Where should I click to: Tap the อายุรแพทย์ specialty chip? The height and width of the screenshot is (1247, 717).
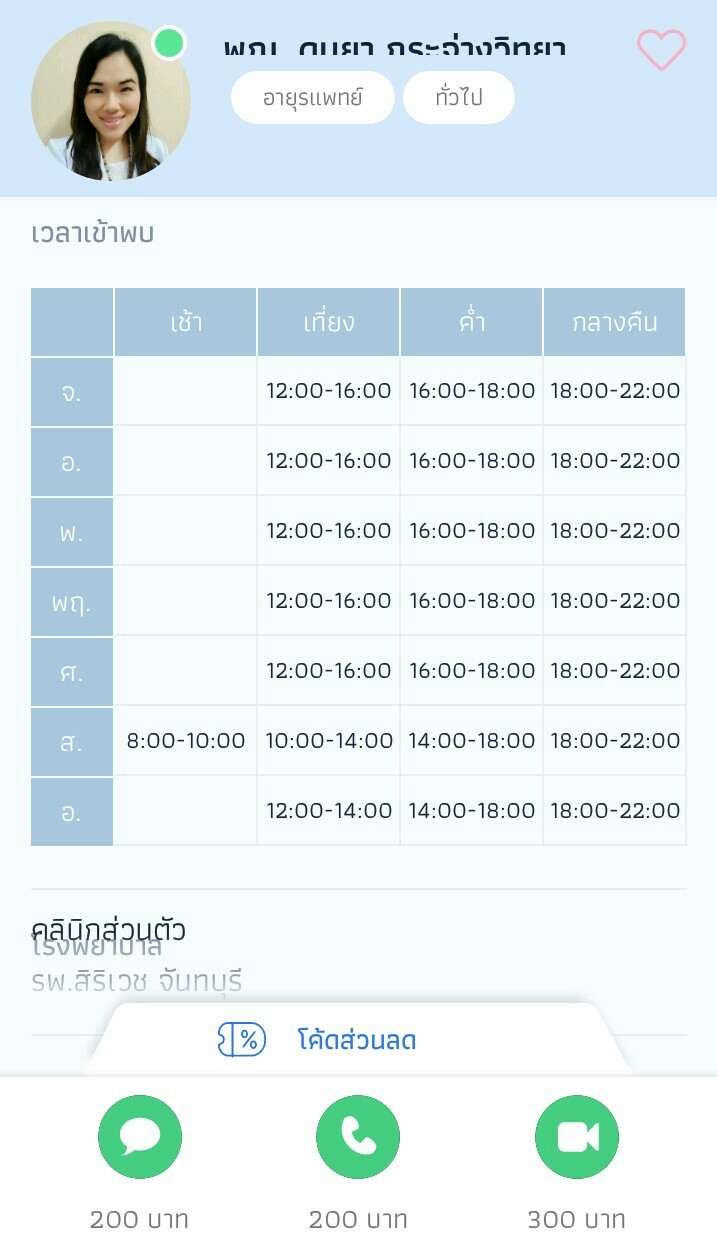pyautogui.click(x=313, y=98)
